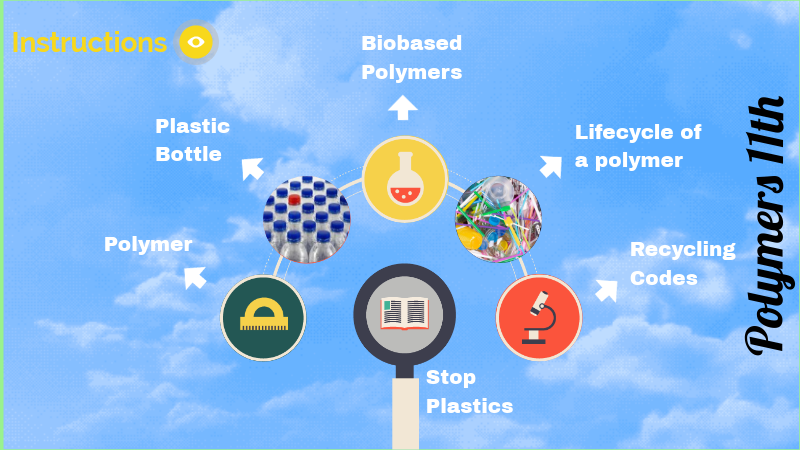800x450 pixels.
Task: Open the Instructions eye icon
Action: pos(196,42)
